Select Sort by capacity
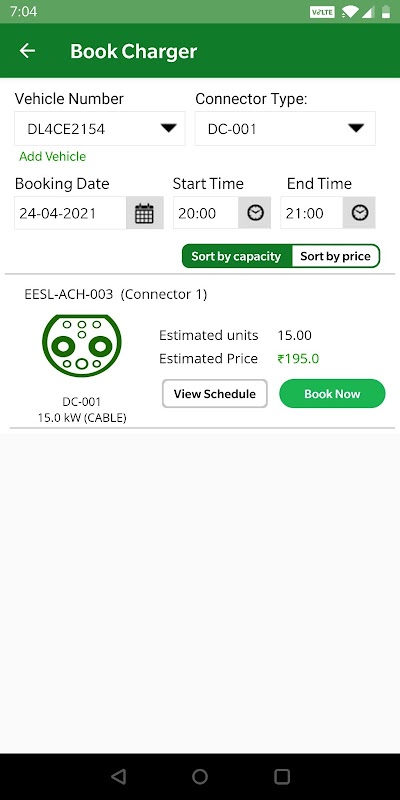The height and width of the screenshot is (800, 400). coord(237,256)
